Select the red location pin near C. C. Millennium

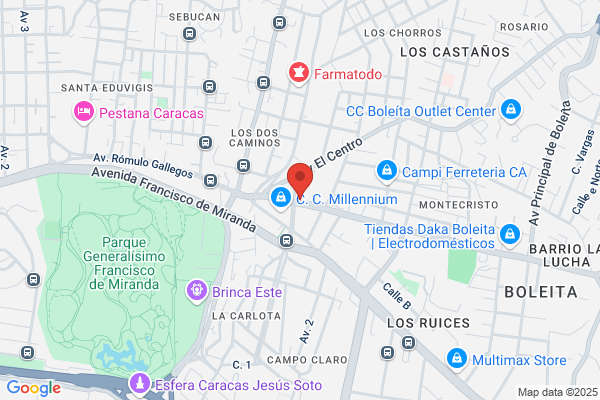(300, 180)
